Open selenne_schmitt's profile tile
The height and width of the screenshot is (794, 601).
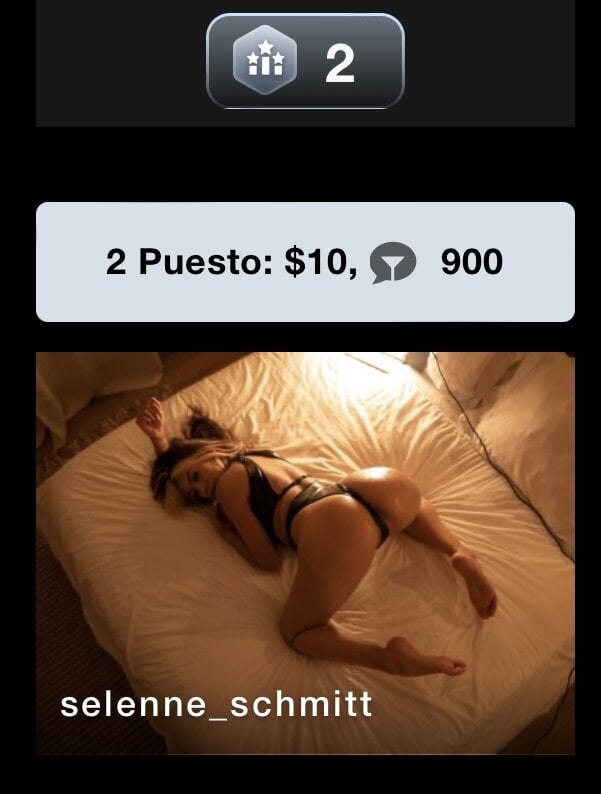click(x=305, y=552)
